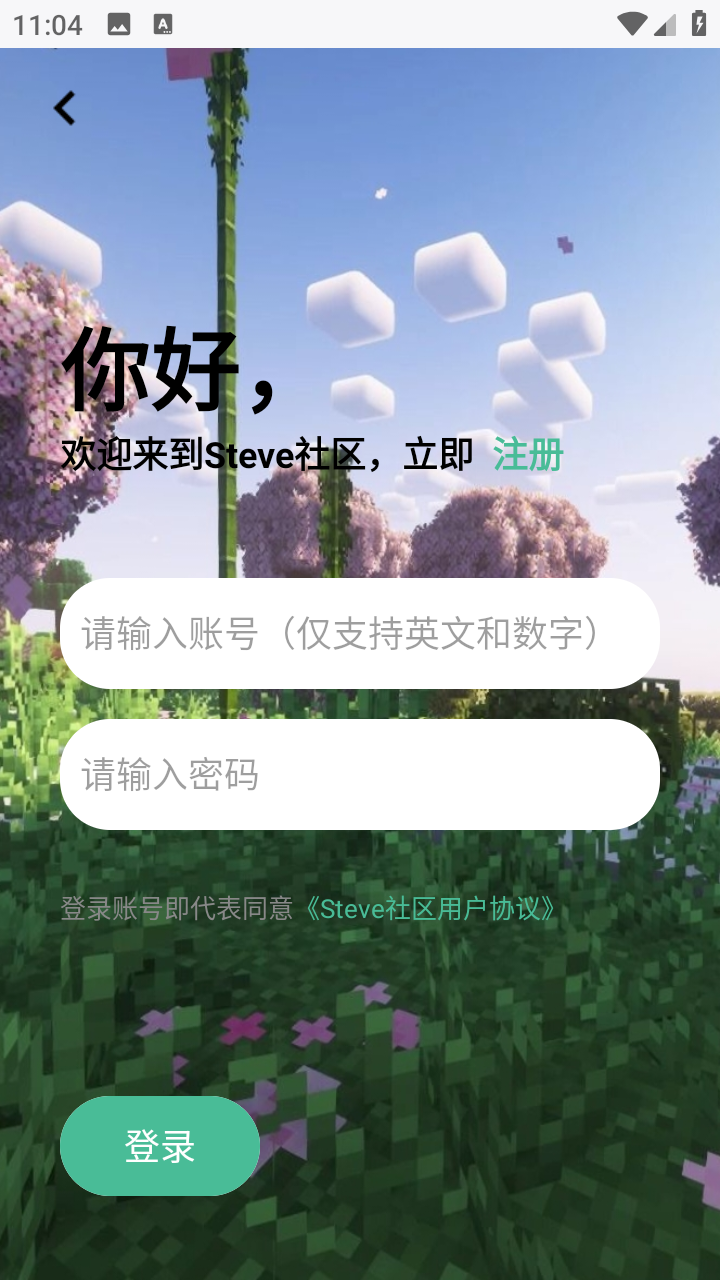Tap the green 登录 button
The height and width of the screenshot is (1280, 720).
pyautogui.click(x=160, y=1146)
